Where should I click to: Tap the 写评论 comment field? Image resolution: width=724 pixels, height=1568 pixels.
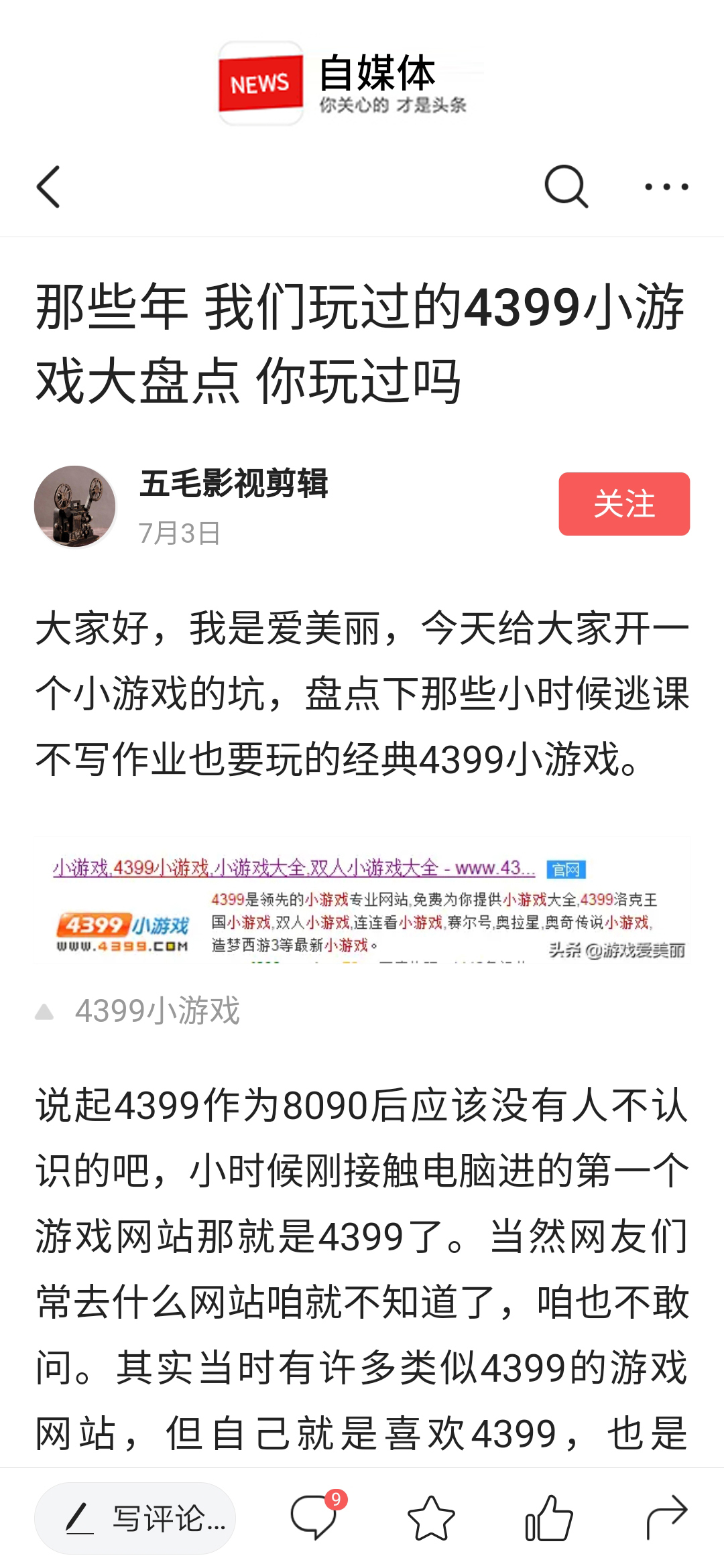point(135,1518)
